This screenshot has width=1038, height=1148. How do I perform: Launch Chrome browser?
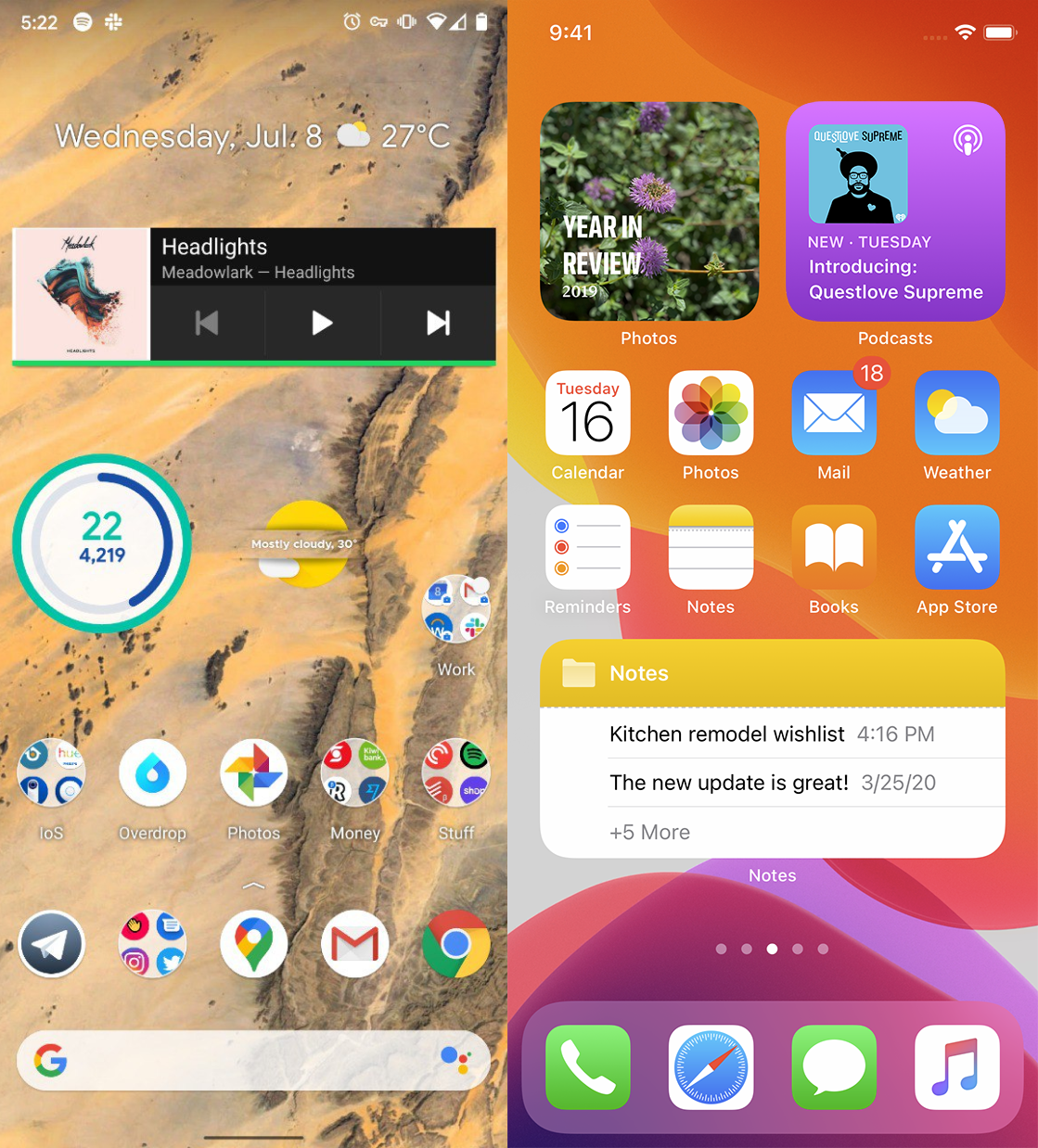[455, 945]
